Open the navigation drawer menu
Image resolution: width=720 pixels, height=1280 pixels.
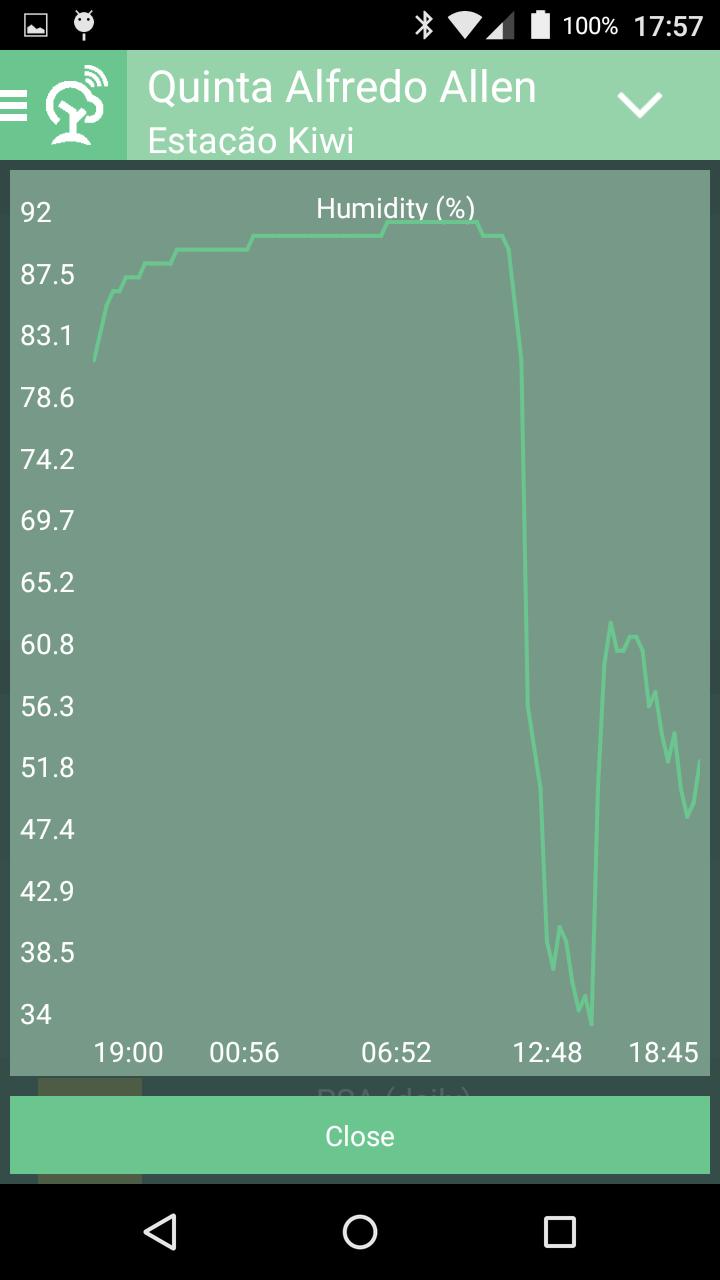click(16, 105)
